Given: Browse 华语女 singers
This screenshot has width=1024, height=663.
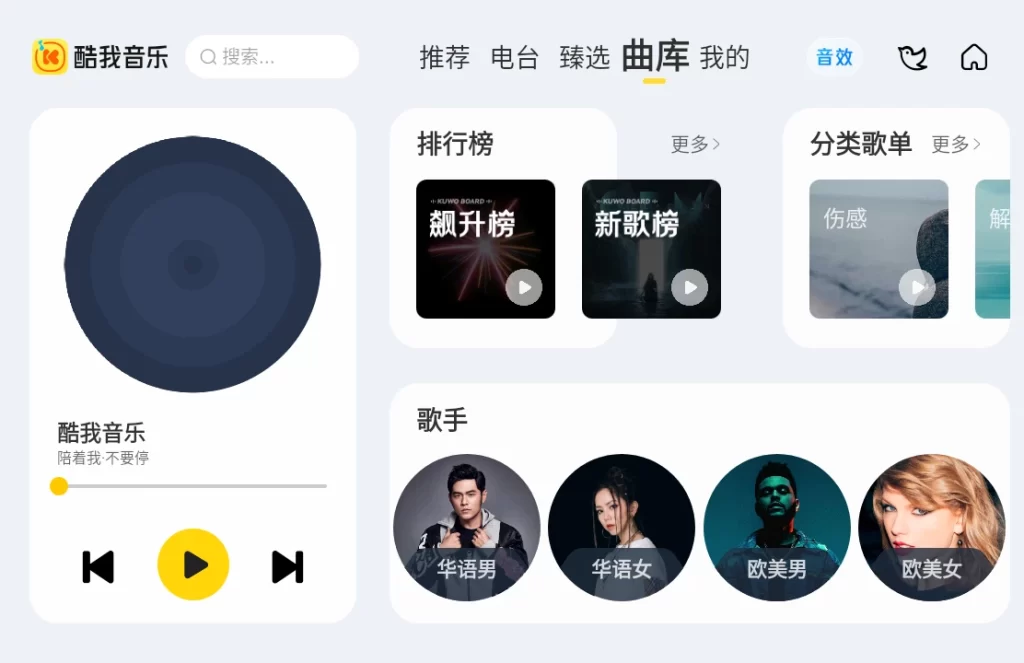Looking at the screenshot, I should pos(621,528).
